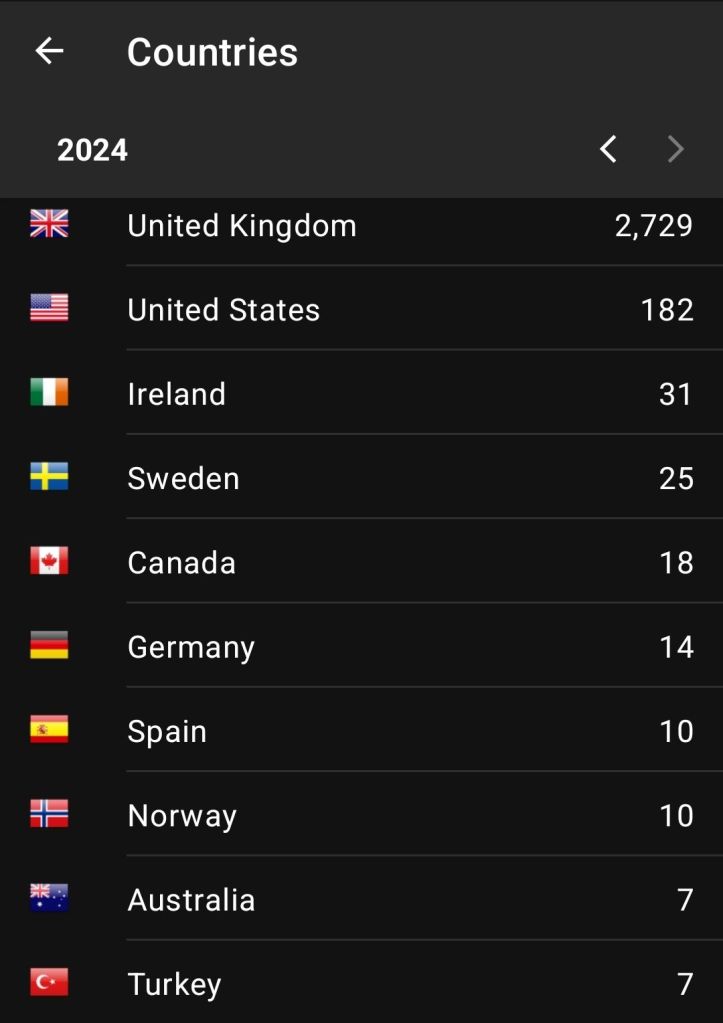
Task: Open the Germany row
Action: click(361, 647)
